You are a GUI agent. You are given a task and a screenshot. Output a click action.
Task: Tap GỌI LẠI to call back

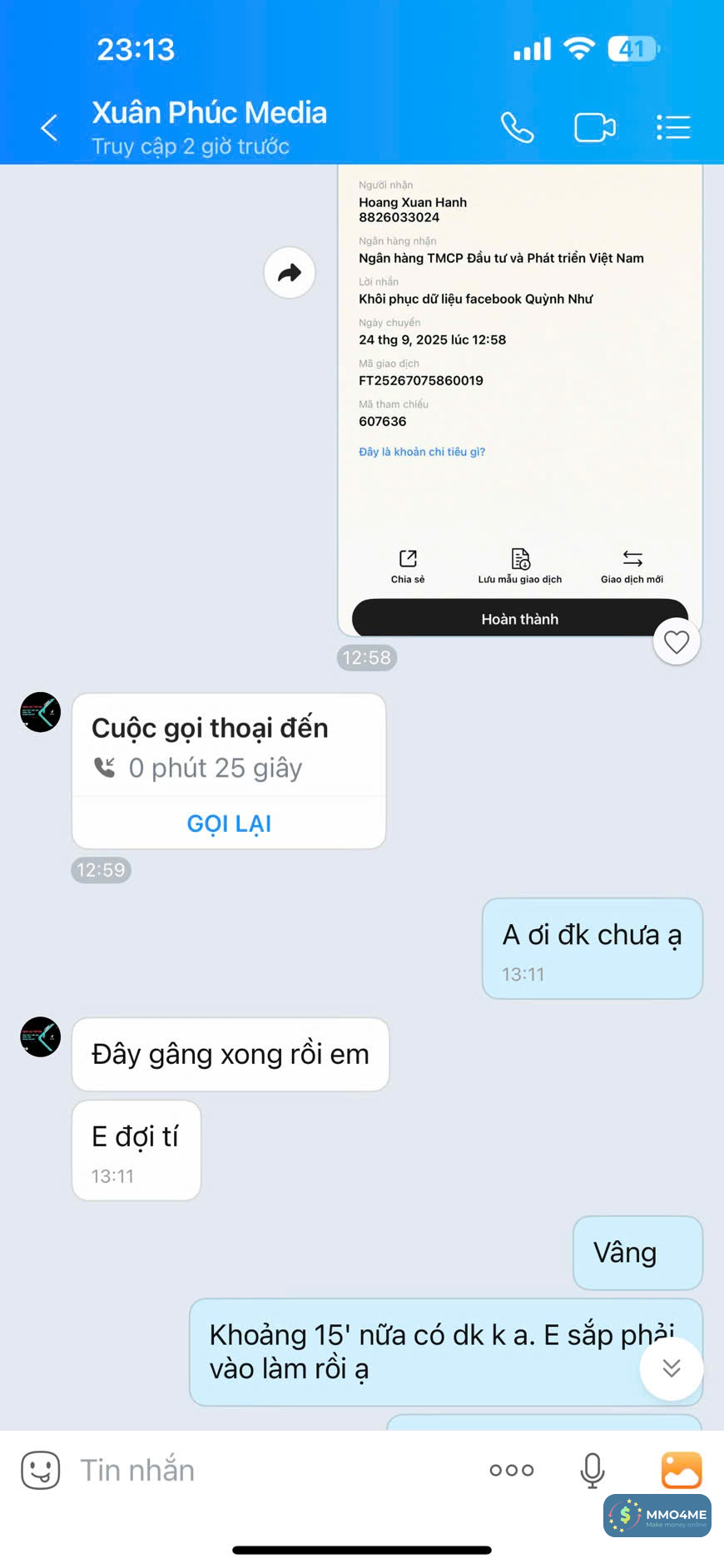(x=229, y=824)
